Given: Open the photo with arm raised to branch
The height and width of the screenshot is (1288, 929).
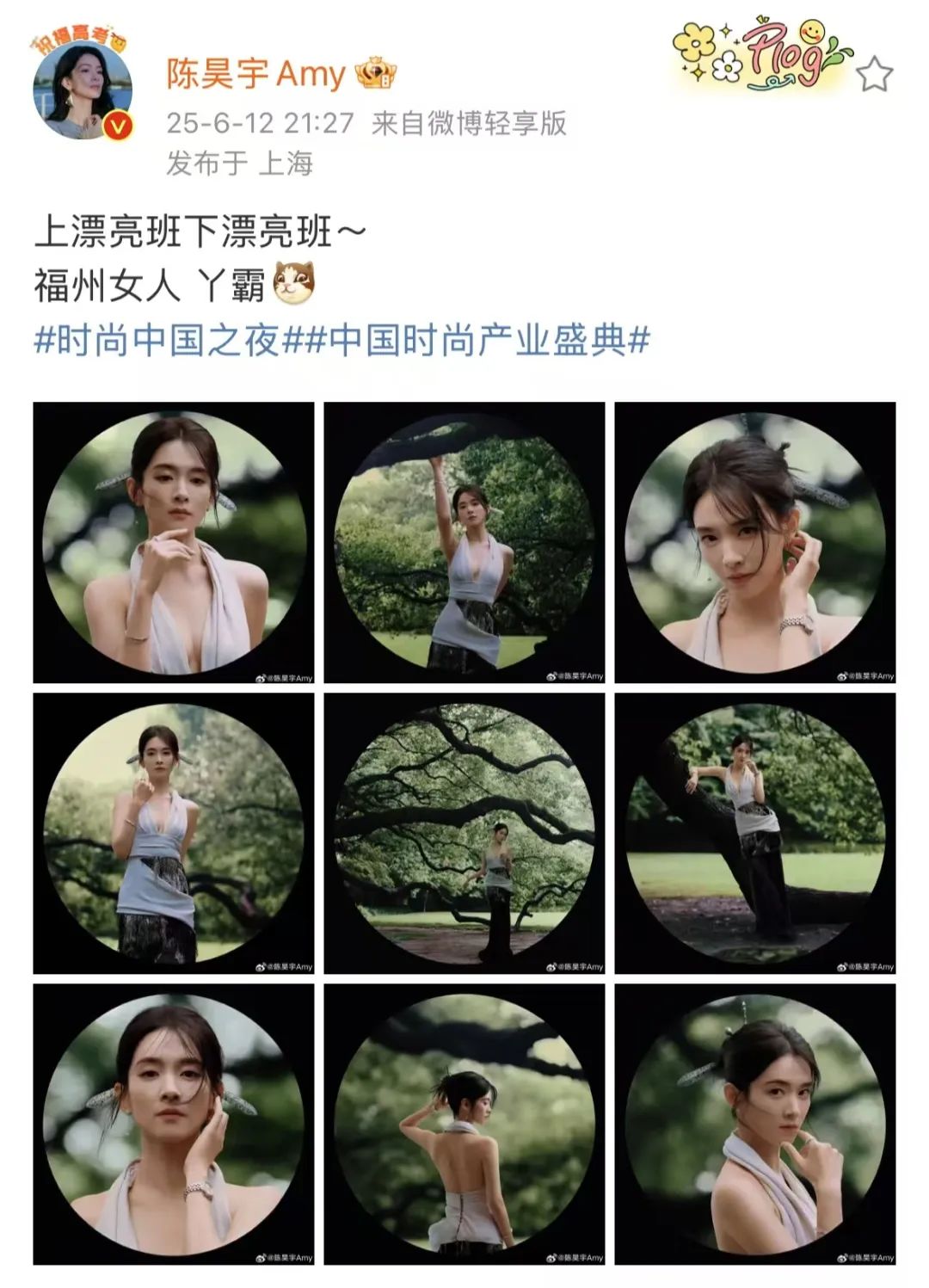Looking at the screenshot, I should point(464,543).
